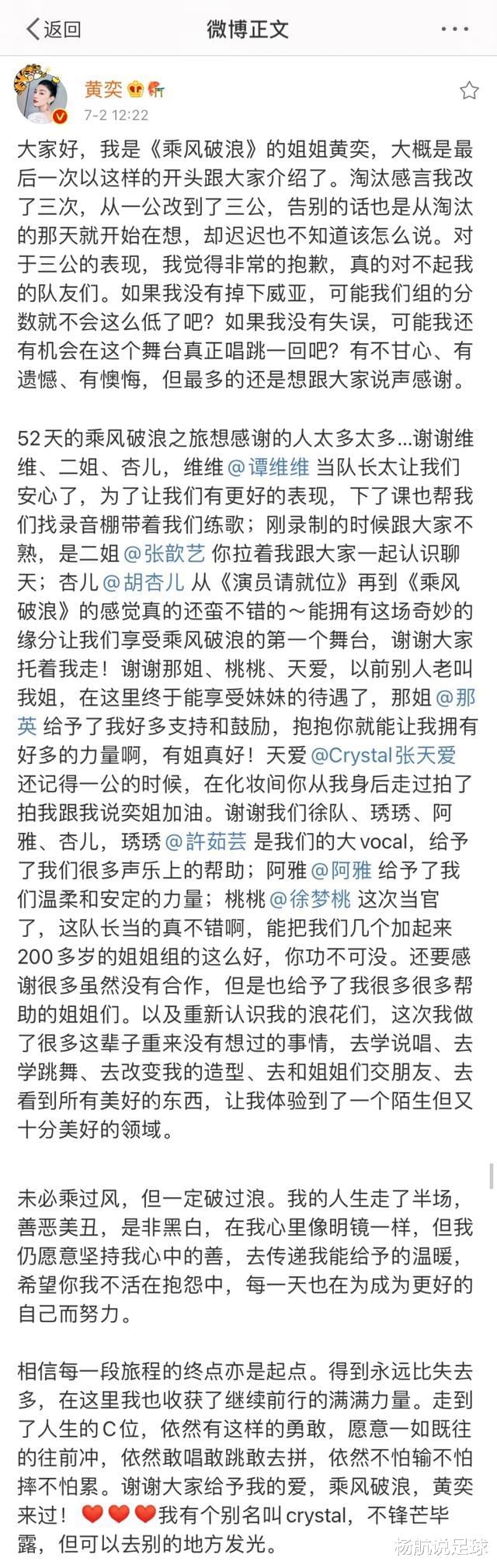Go back using the 返回 arrow

(x=53, y=29)
